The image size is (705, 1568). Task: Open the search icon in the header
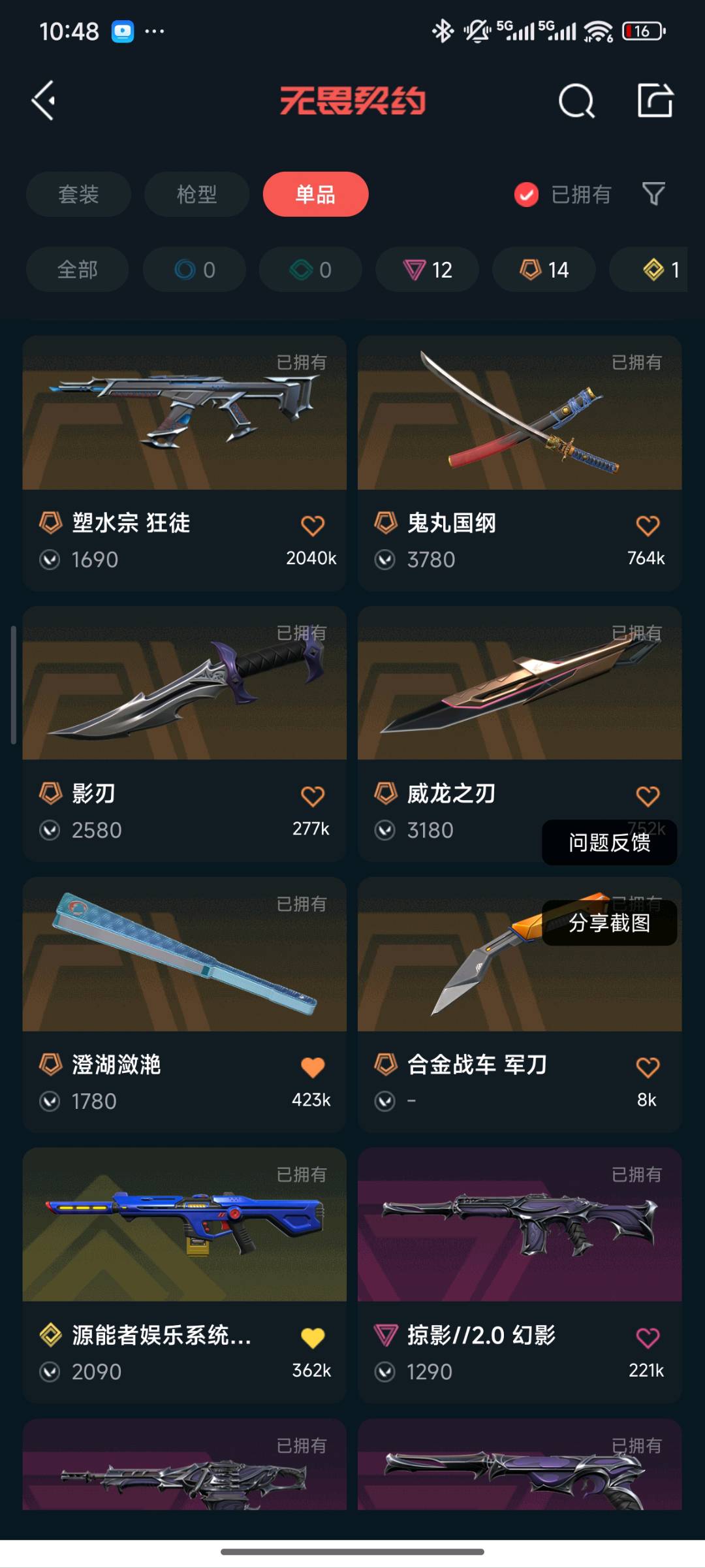coord(576,101)
